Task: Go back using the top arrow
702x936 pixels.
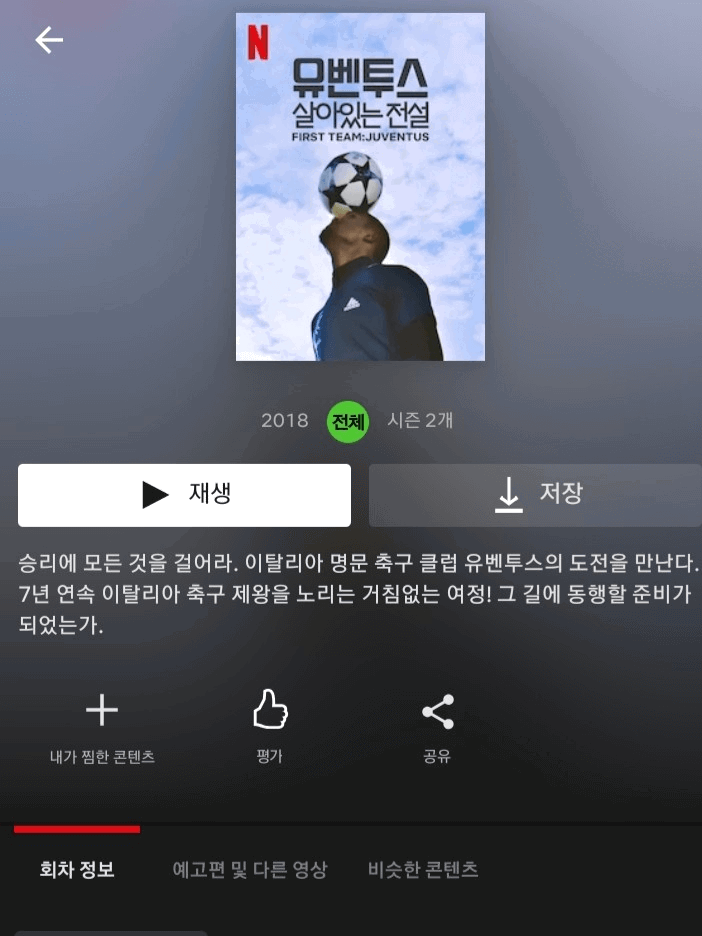Action: pyautogui.click(x=49, y=40)
